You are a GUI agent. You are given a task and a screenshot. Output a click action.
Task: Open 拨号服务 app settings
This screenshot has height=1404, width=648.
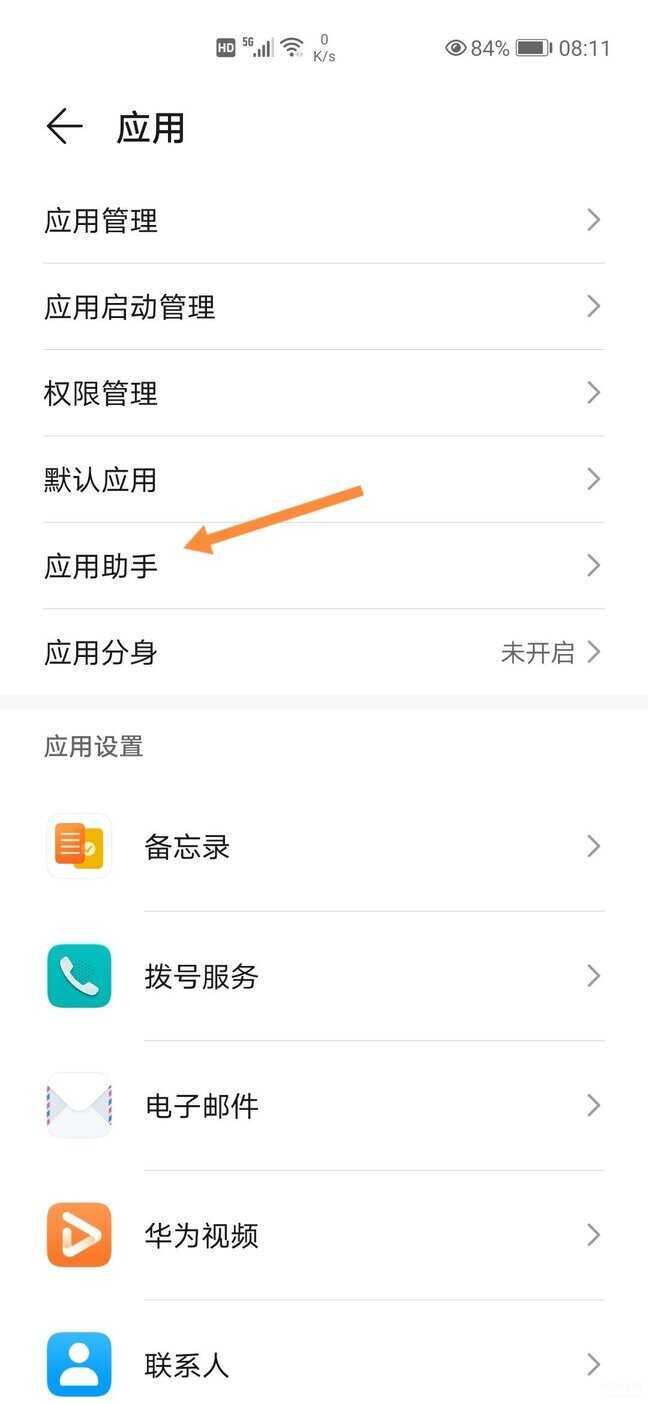pos(323,976)
